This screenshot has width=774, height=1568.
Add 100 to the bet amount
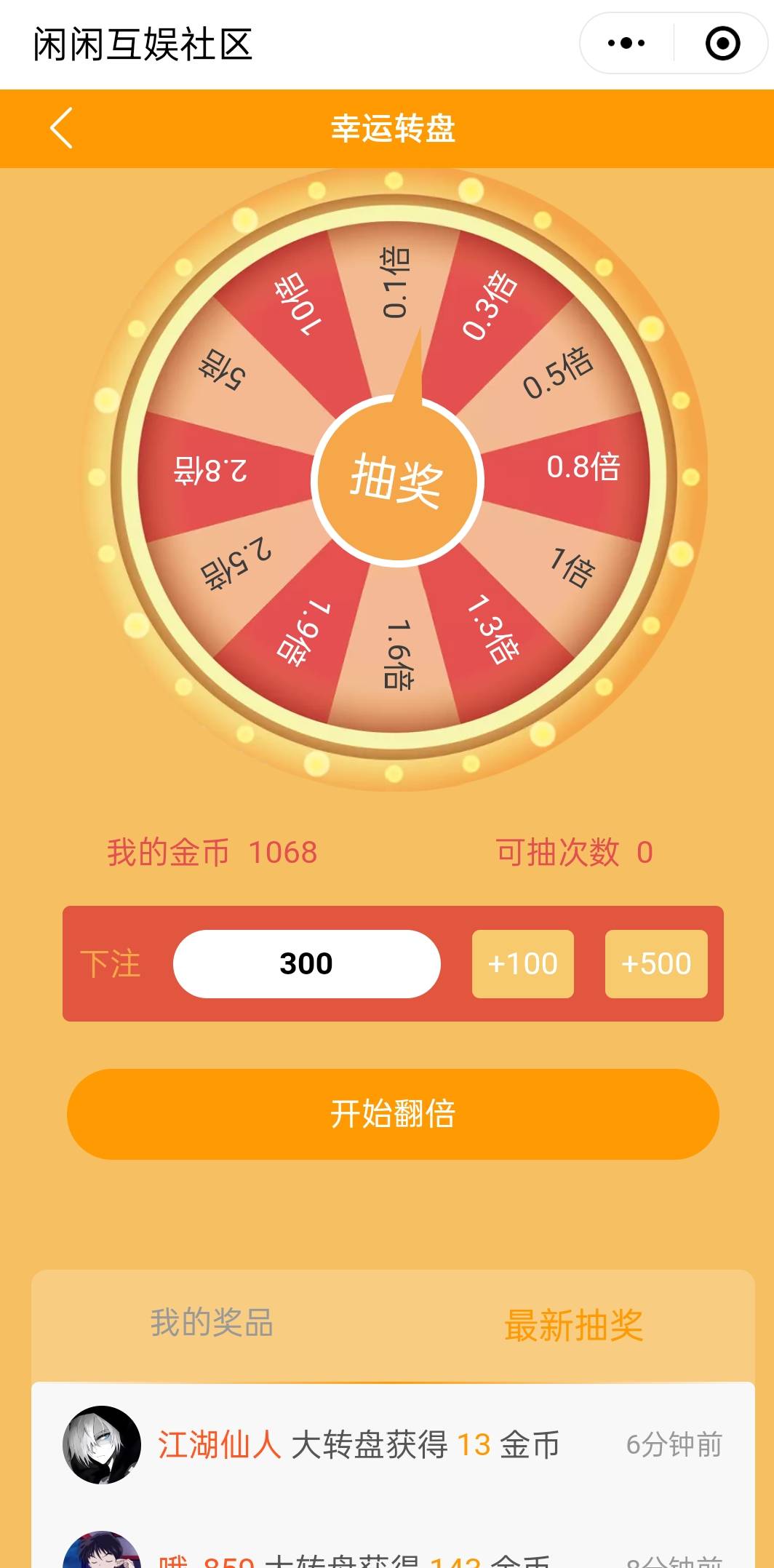(522, 963)
